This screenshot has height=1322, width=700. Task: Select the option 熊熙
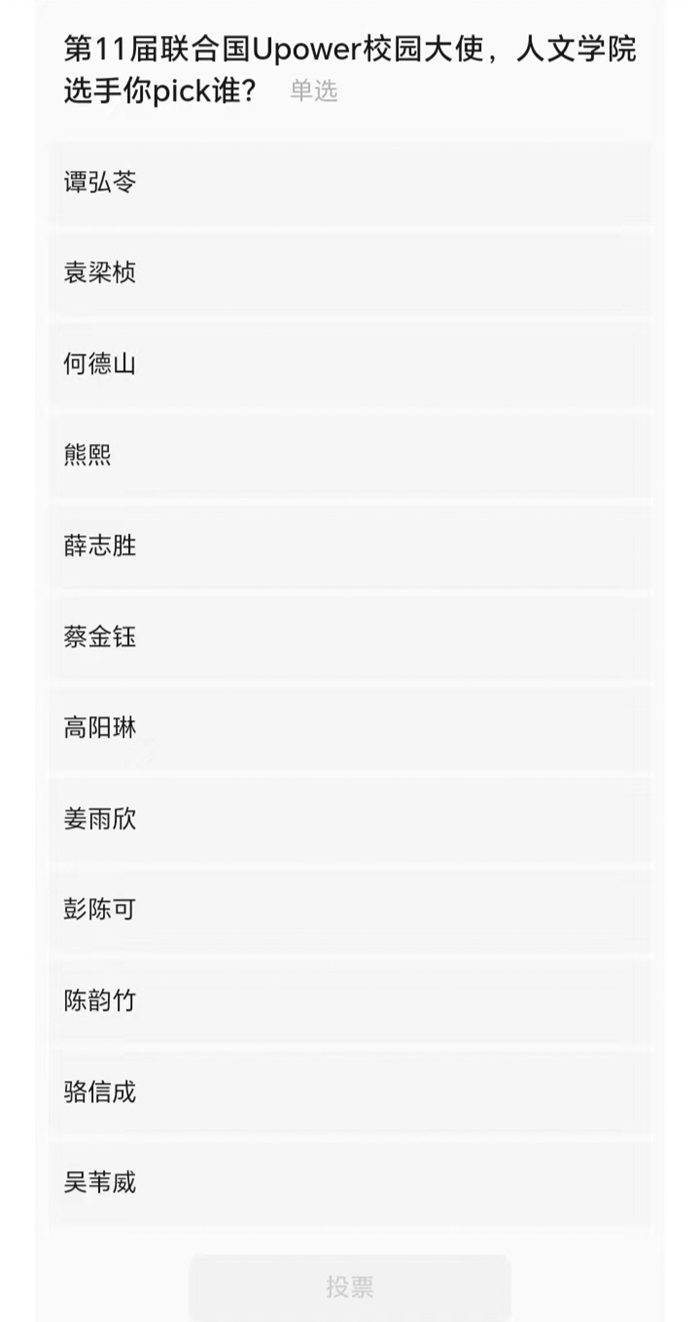(350, 455)
